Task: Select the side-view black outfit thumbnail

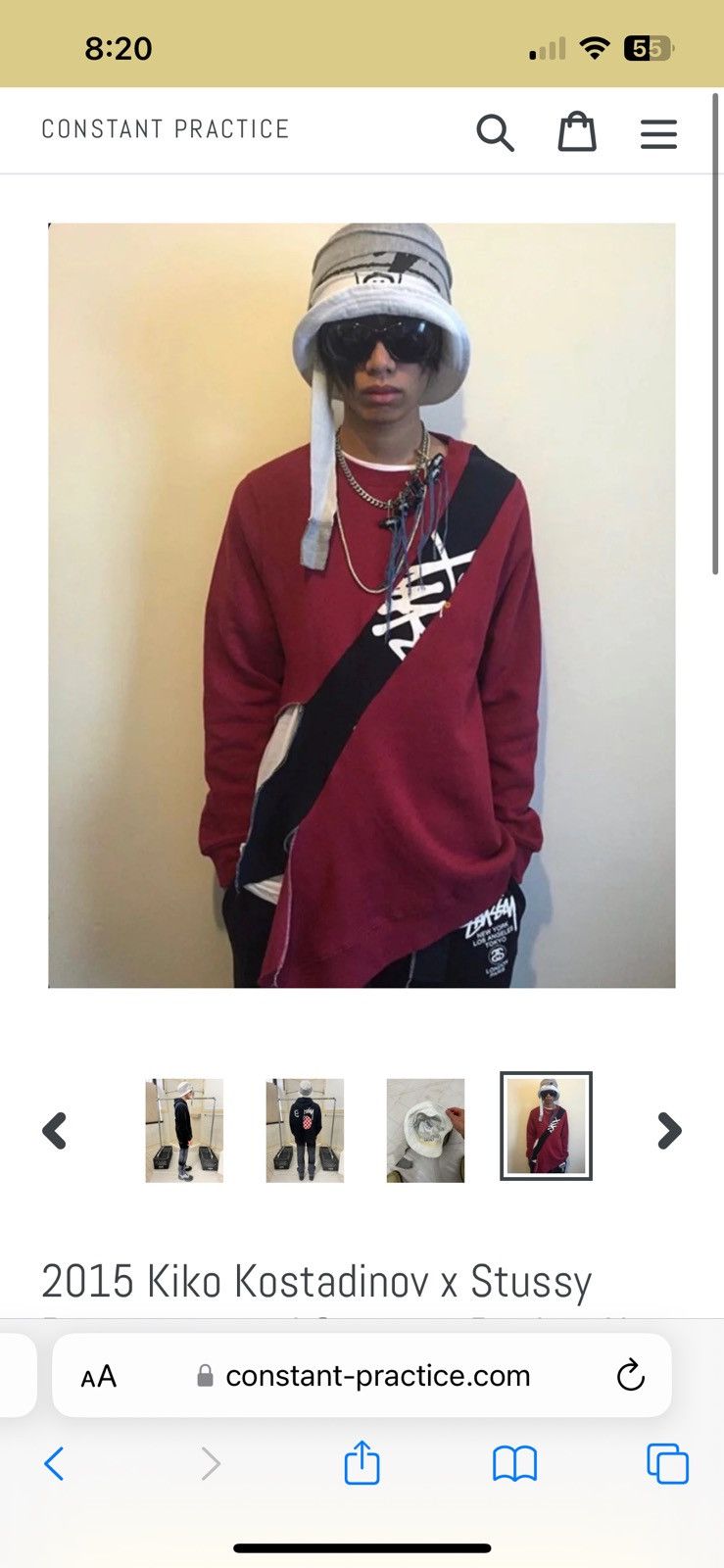Action: click(x=184, y=1130)
